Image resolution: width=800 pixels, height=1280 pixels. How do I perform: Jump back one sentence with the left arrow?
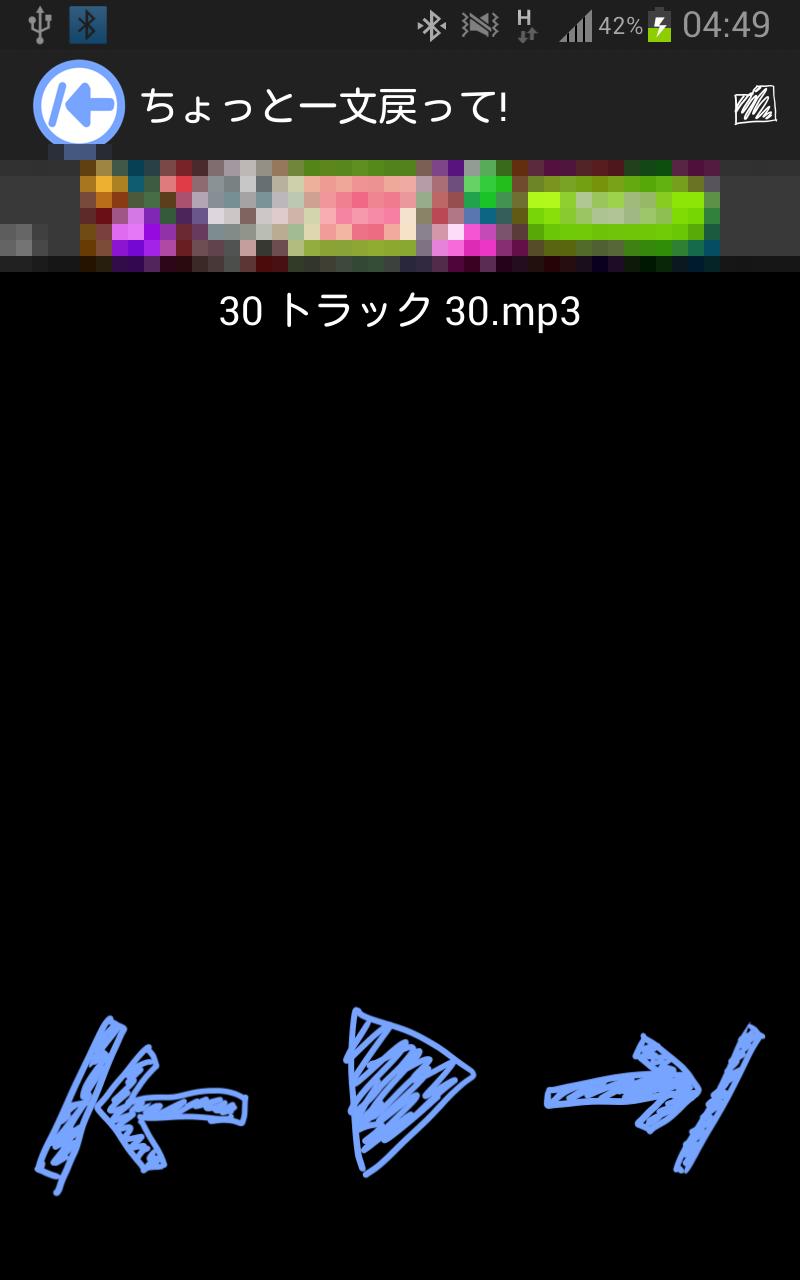tap(140, 1102)
